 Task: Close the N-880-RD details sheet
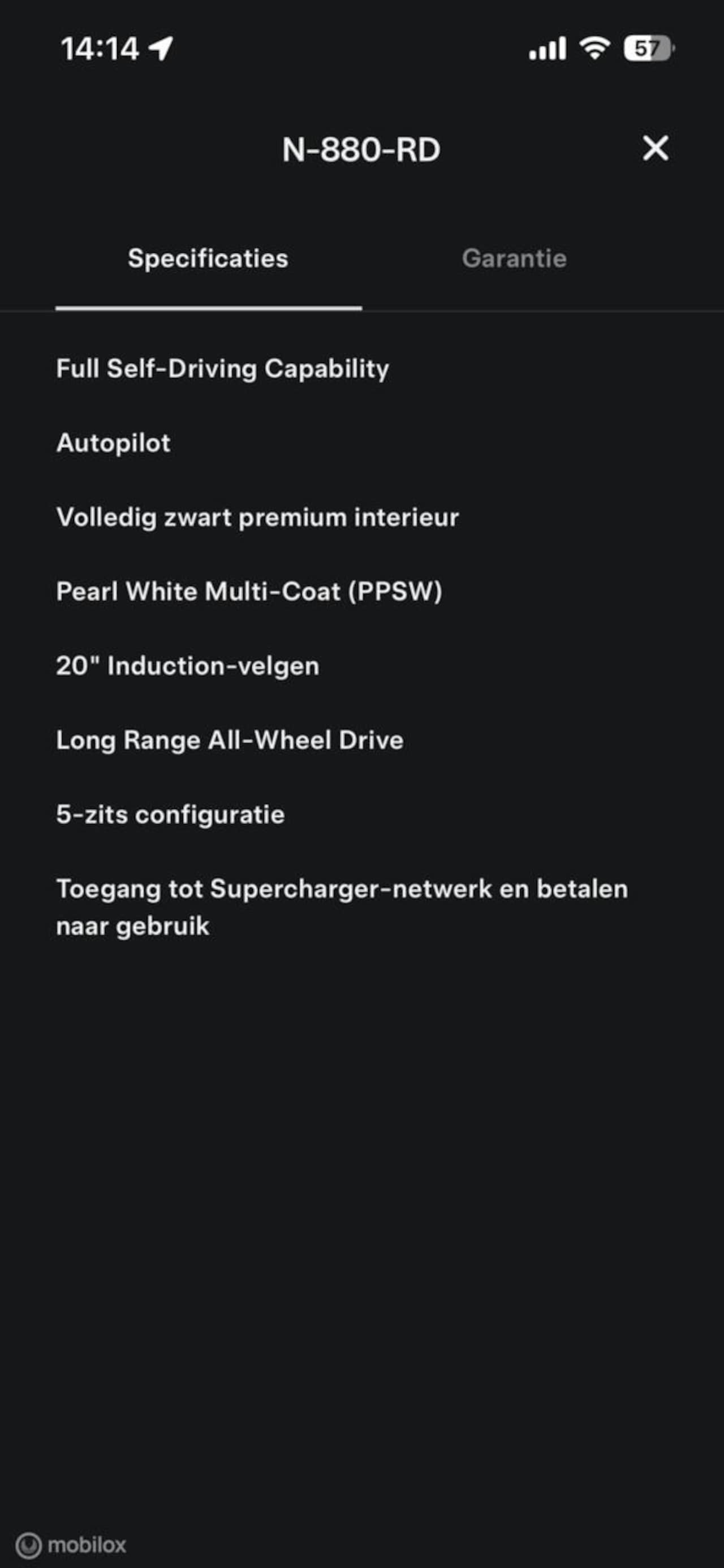[x=655, y=149]
